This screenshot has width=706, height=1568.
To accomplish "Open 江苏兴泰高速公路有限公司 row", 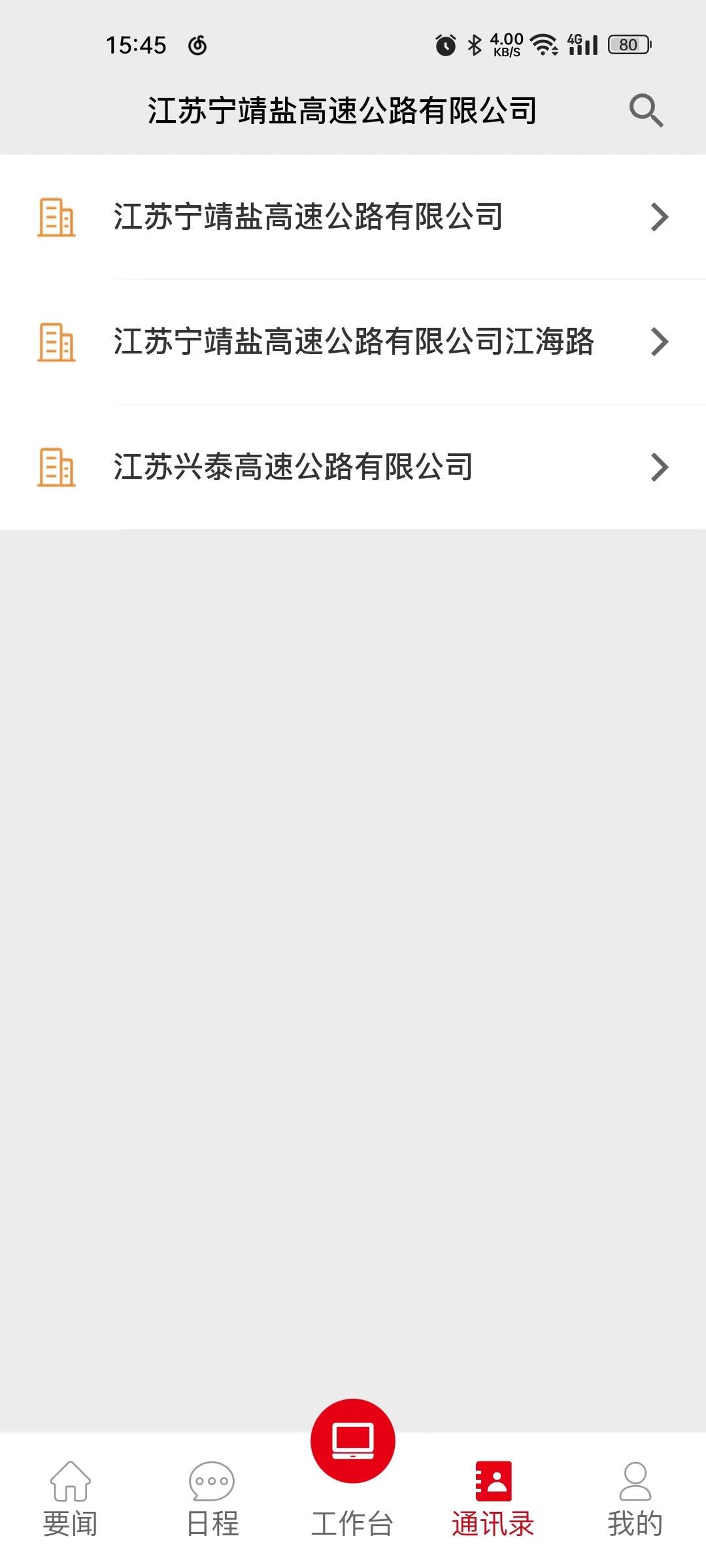I will click(353, 467).
